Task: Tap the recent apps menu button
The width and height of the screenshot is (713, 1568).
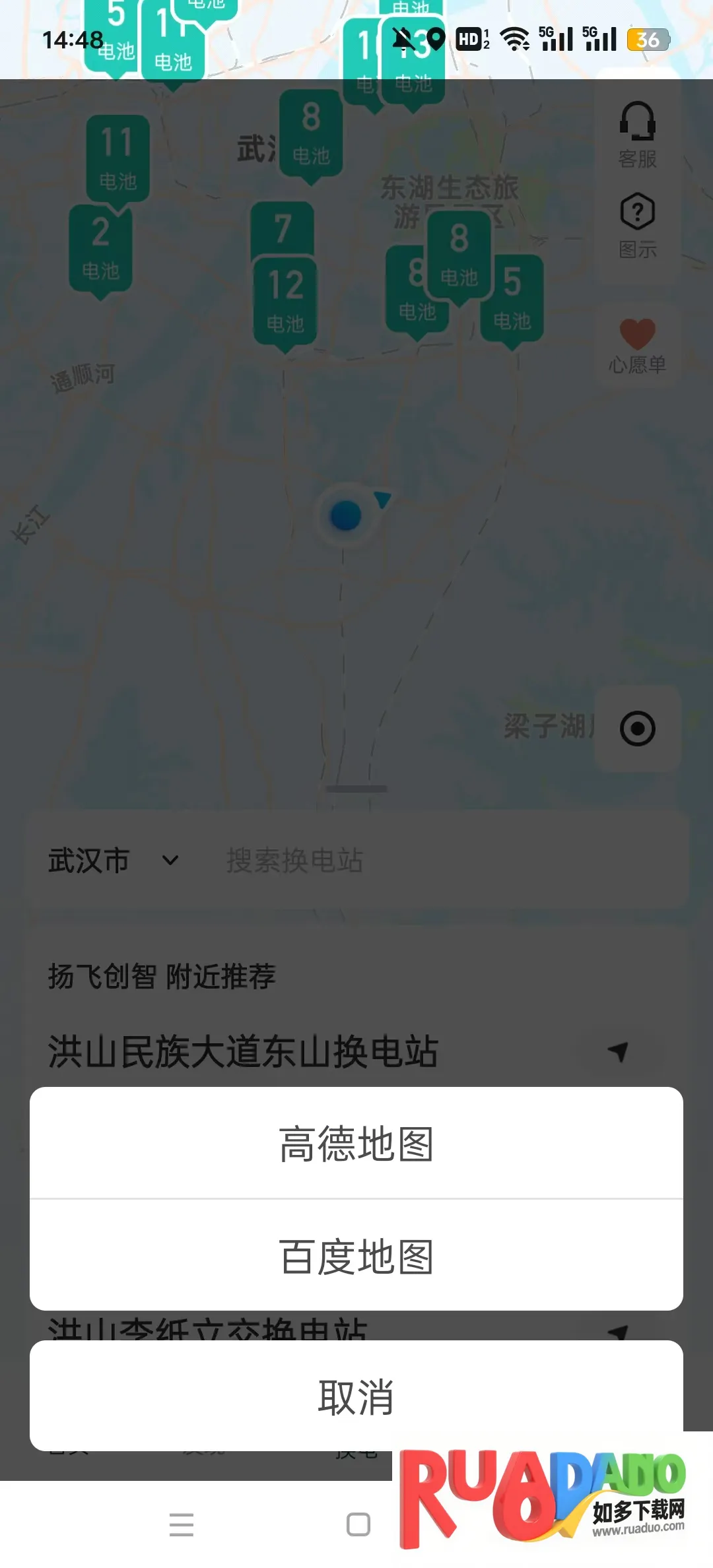Action: pos(181,1524)
